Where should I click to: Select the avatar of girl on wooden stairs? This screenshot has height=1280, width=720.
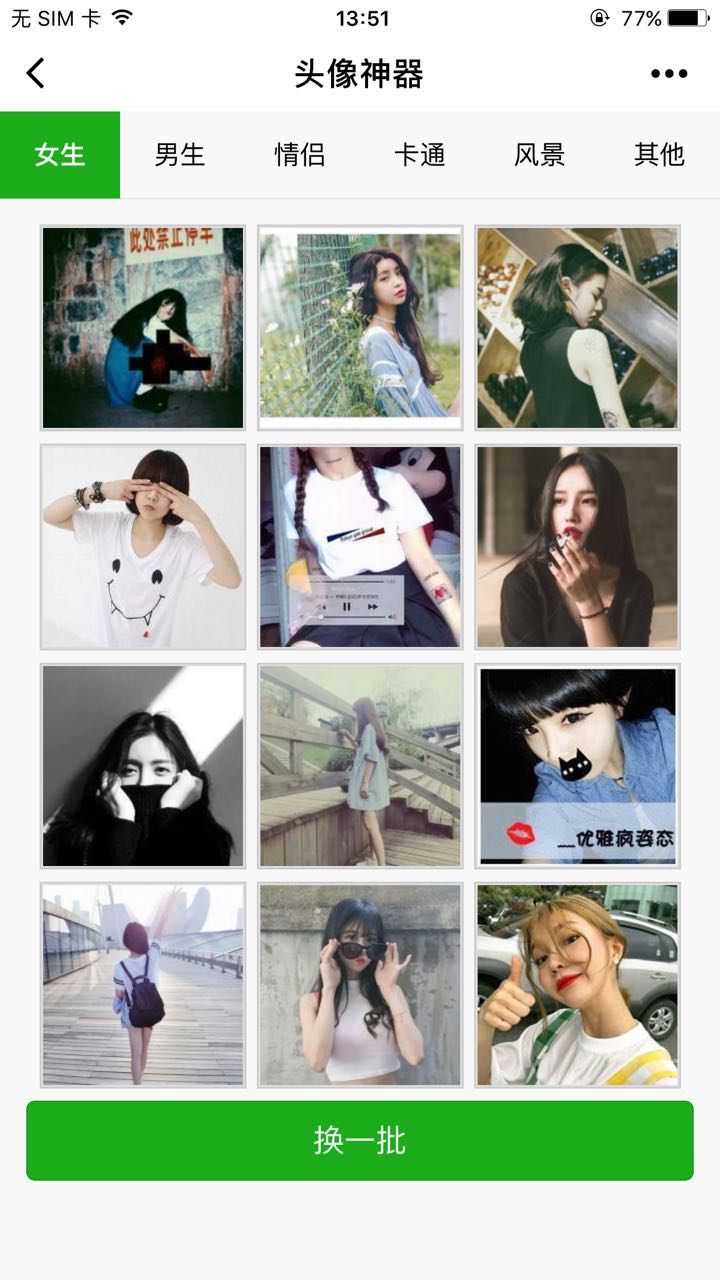[x=360, y=765]
